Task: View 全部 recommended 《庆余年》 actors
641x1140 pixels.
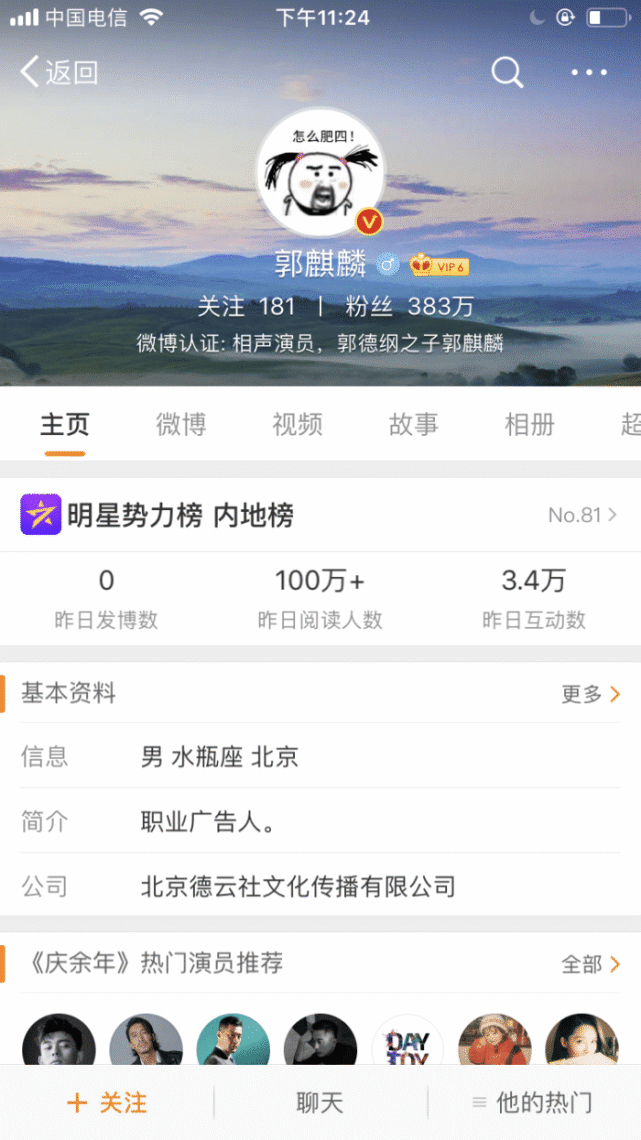Action: [590, 964]
